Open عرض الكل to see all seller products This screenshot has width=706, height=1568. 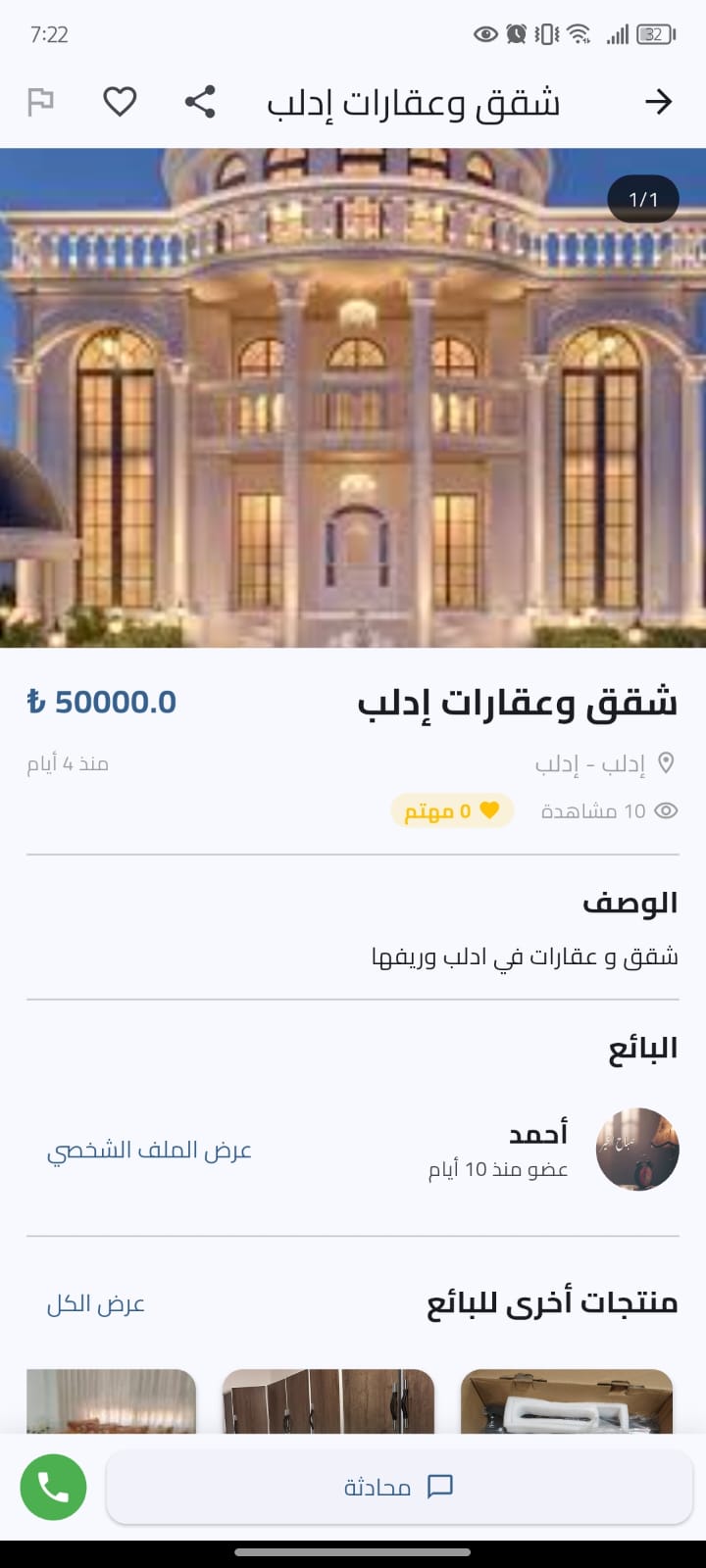pos(93,1303)
